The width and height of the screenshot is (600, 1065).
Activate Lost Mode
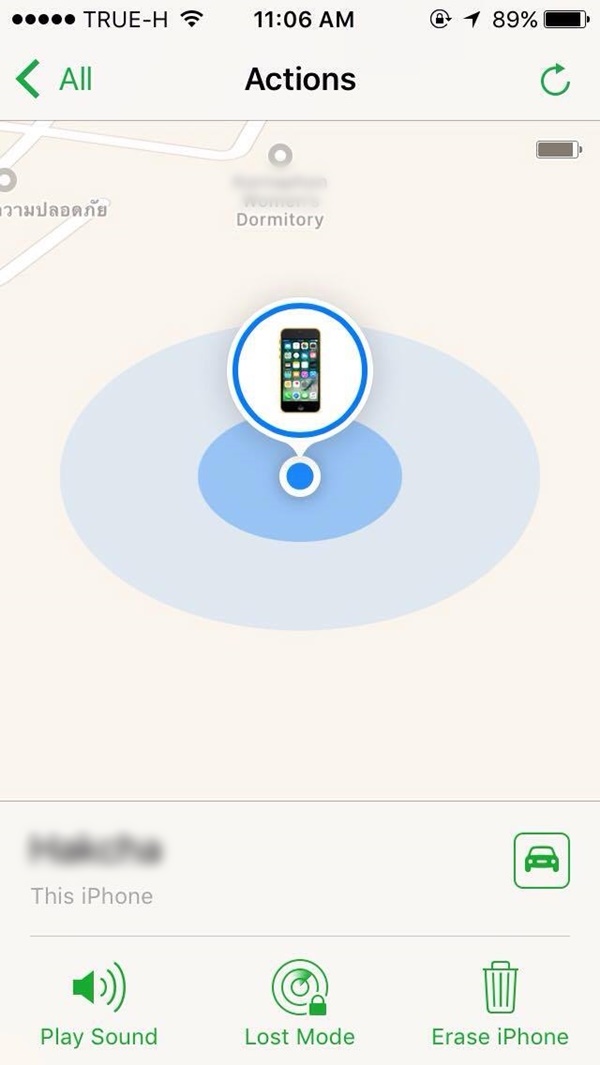coord(300,1003)
